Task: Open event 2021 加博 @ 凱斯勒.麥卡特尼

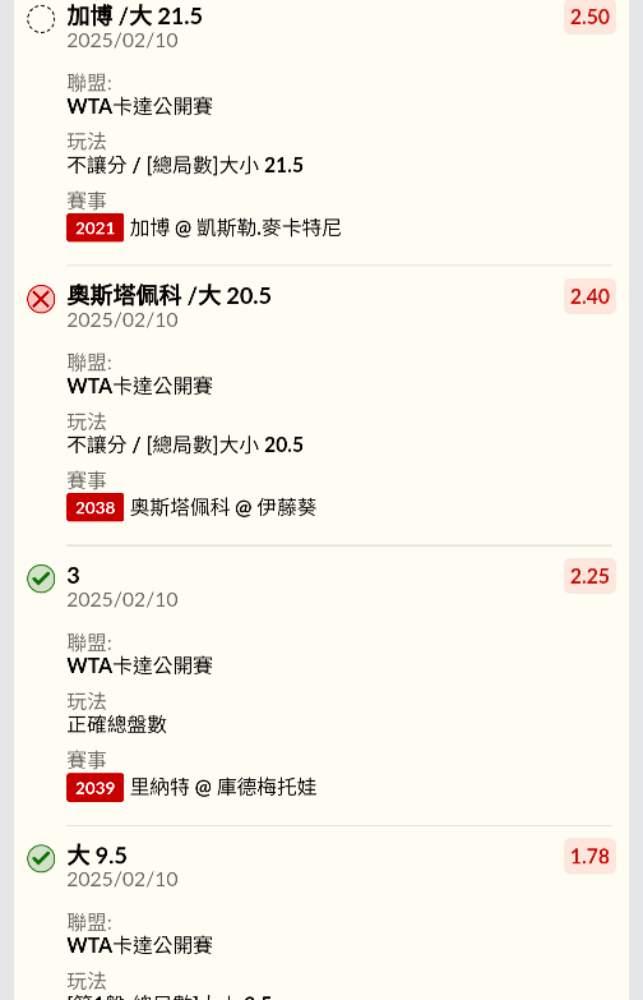Action: coord(203,228)
